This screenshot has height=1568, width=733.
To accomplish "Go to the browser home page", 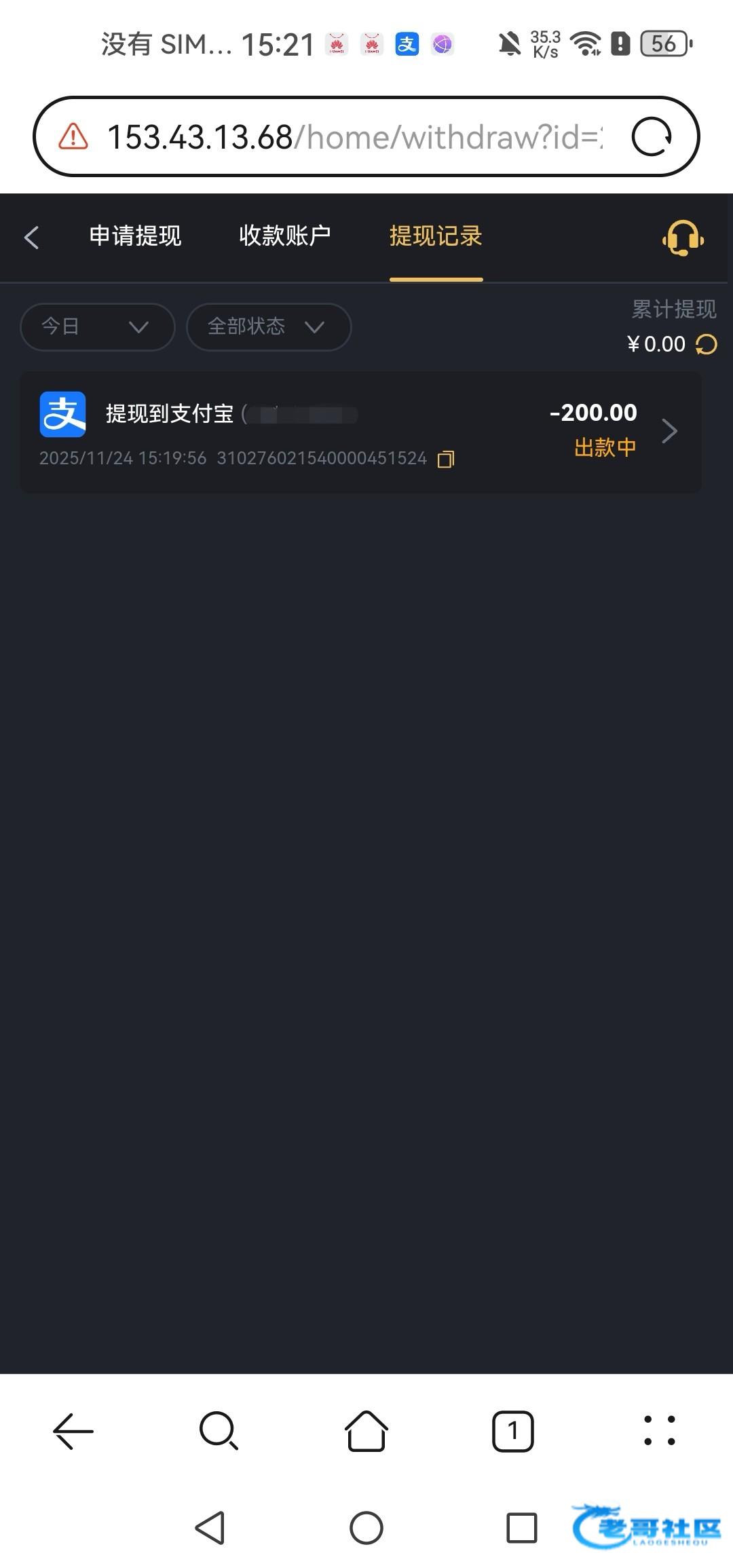I will tap(366, 1431).
